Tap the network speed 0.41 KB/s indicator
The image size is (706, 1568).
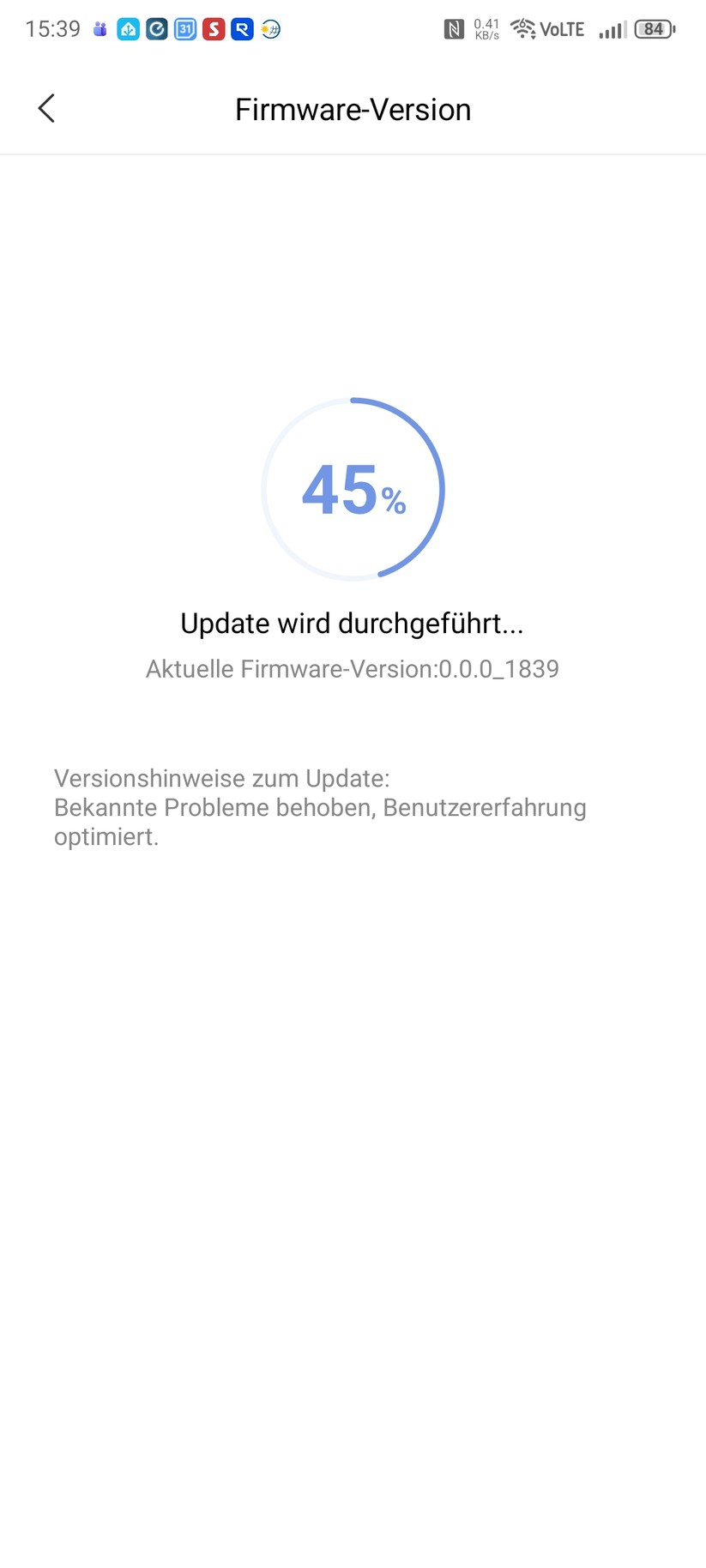(x=486, y=28)
